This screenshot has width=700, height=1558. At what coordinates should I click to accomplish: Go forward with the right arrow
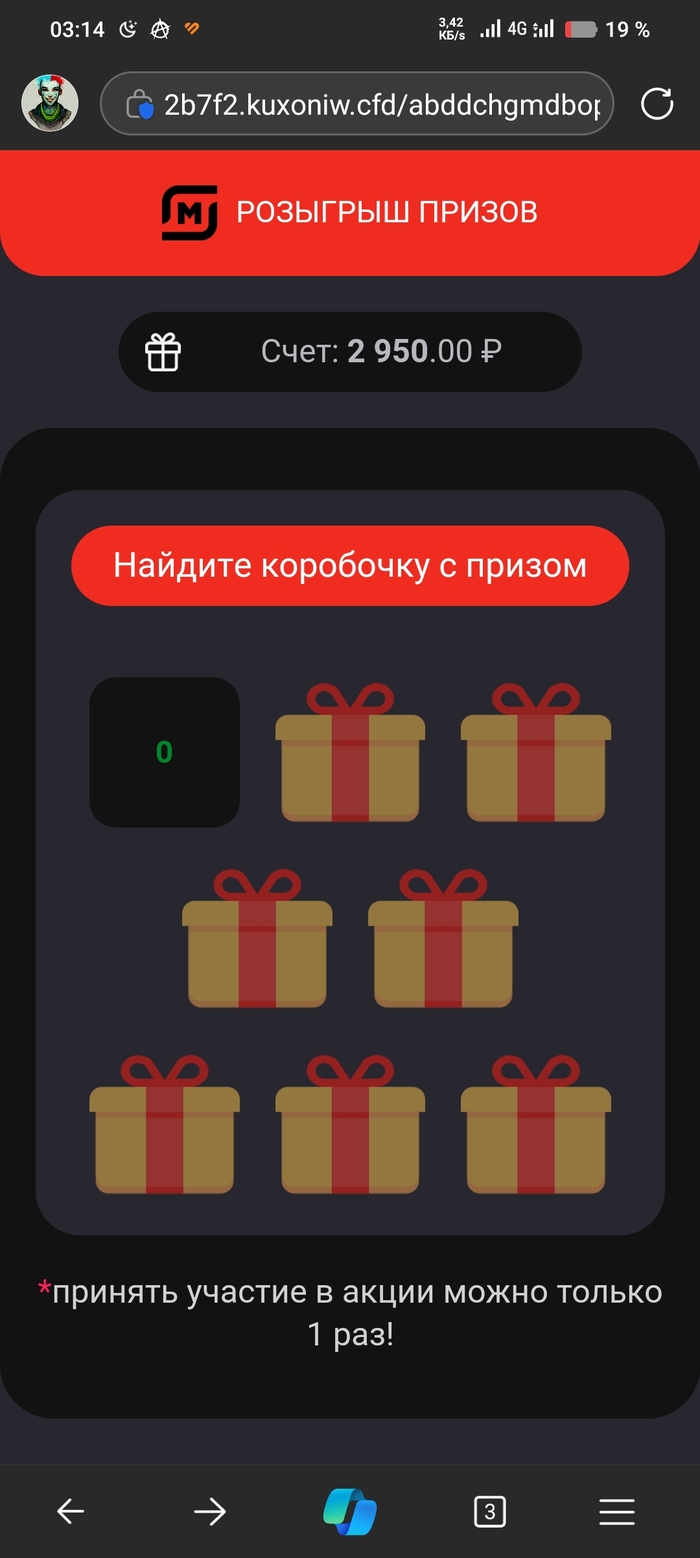coord(210,1511)
